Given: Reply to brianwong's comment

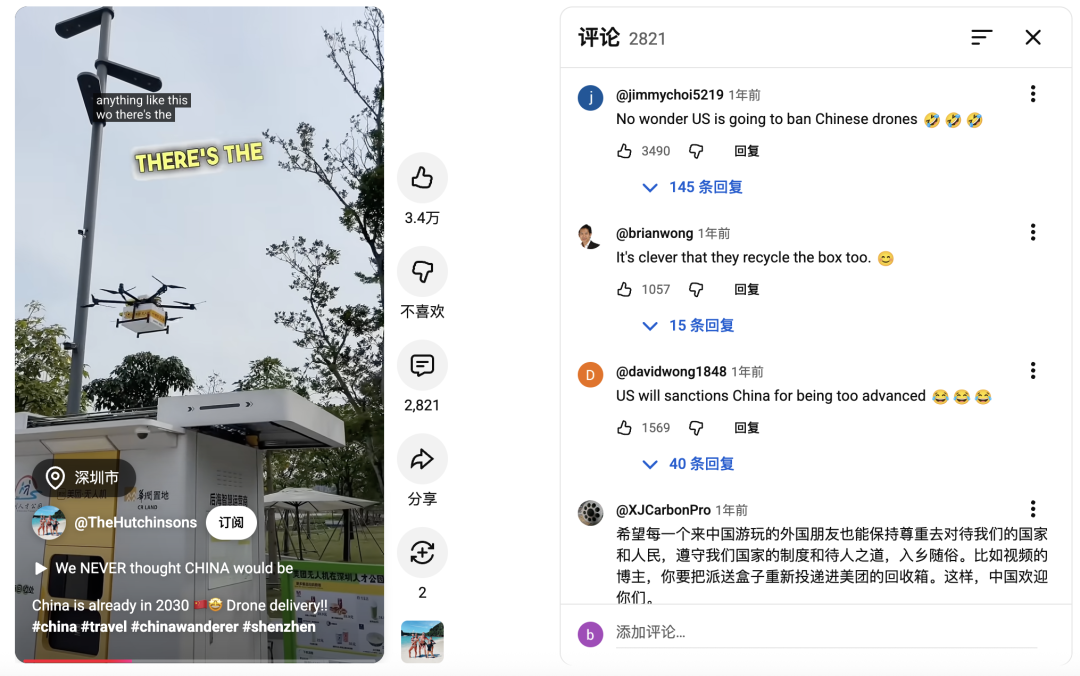Looking at the screenshot, I should [747, 289].
